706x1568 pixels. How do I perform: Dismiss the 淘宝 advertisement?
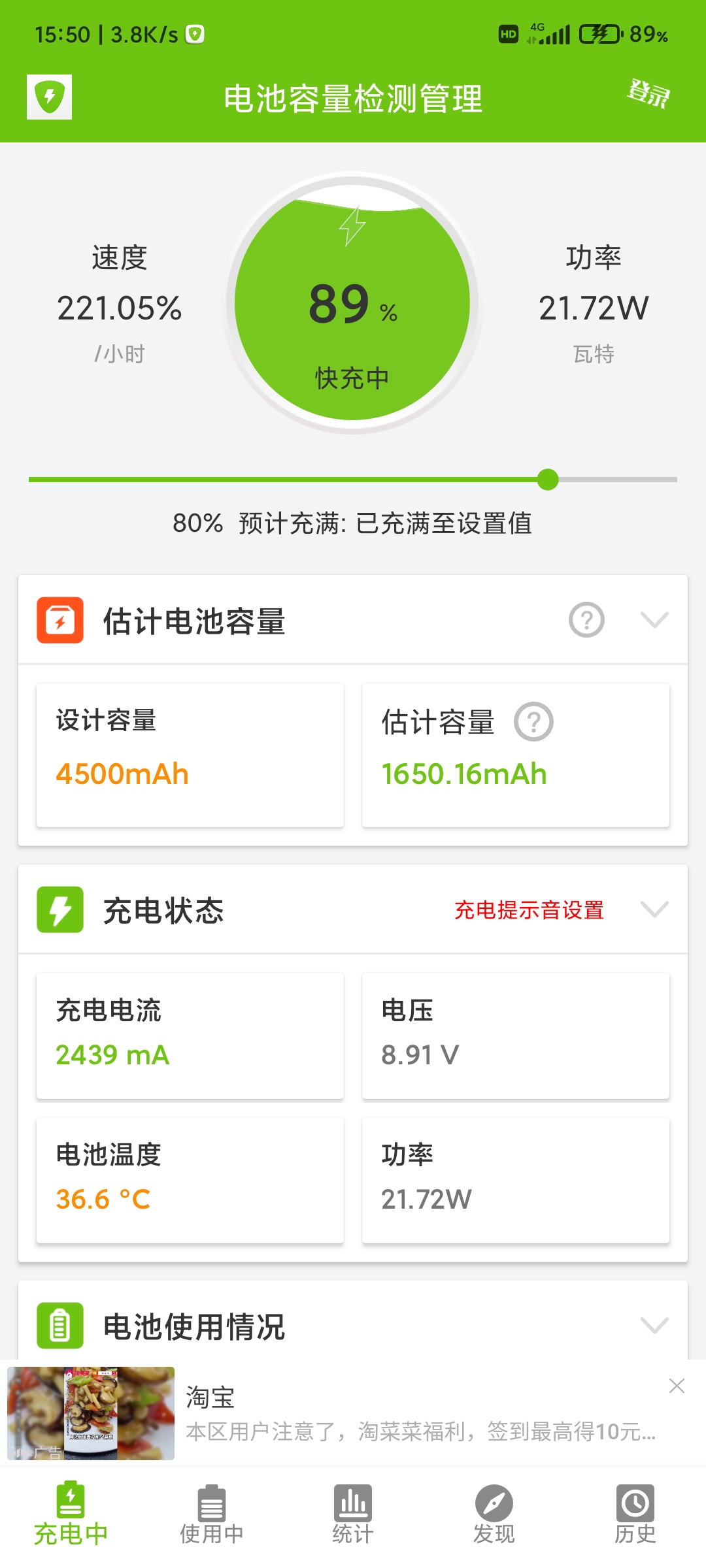pos(677,1386)
